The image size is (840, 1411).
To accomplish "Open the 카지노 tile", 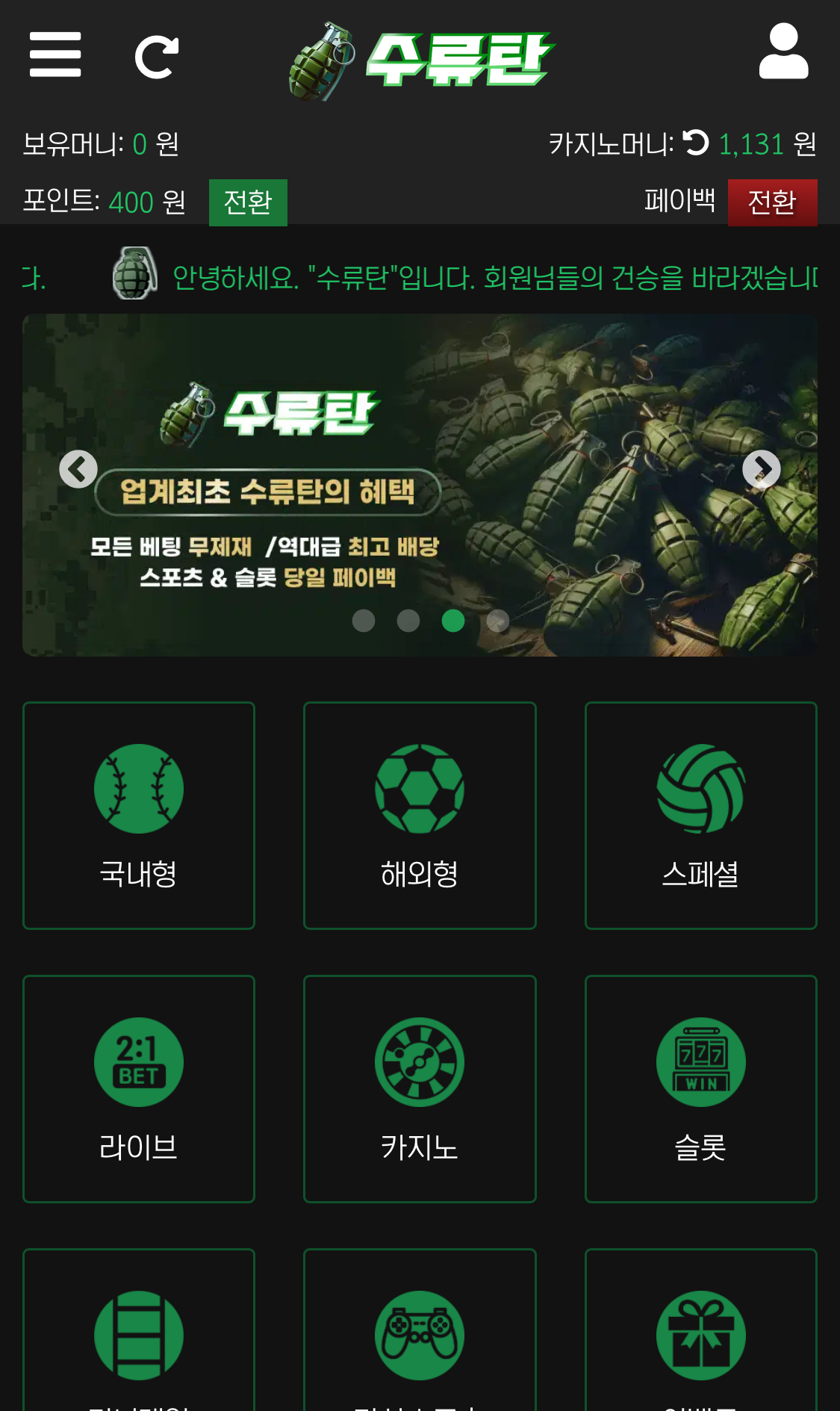I will coord(420,1089).
